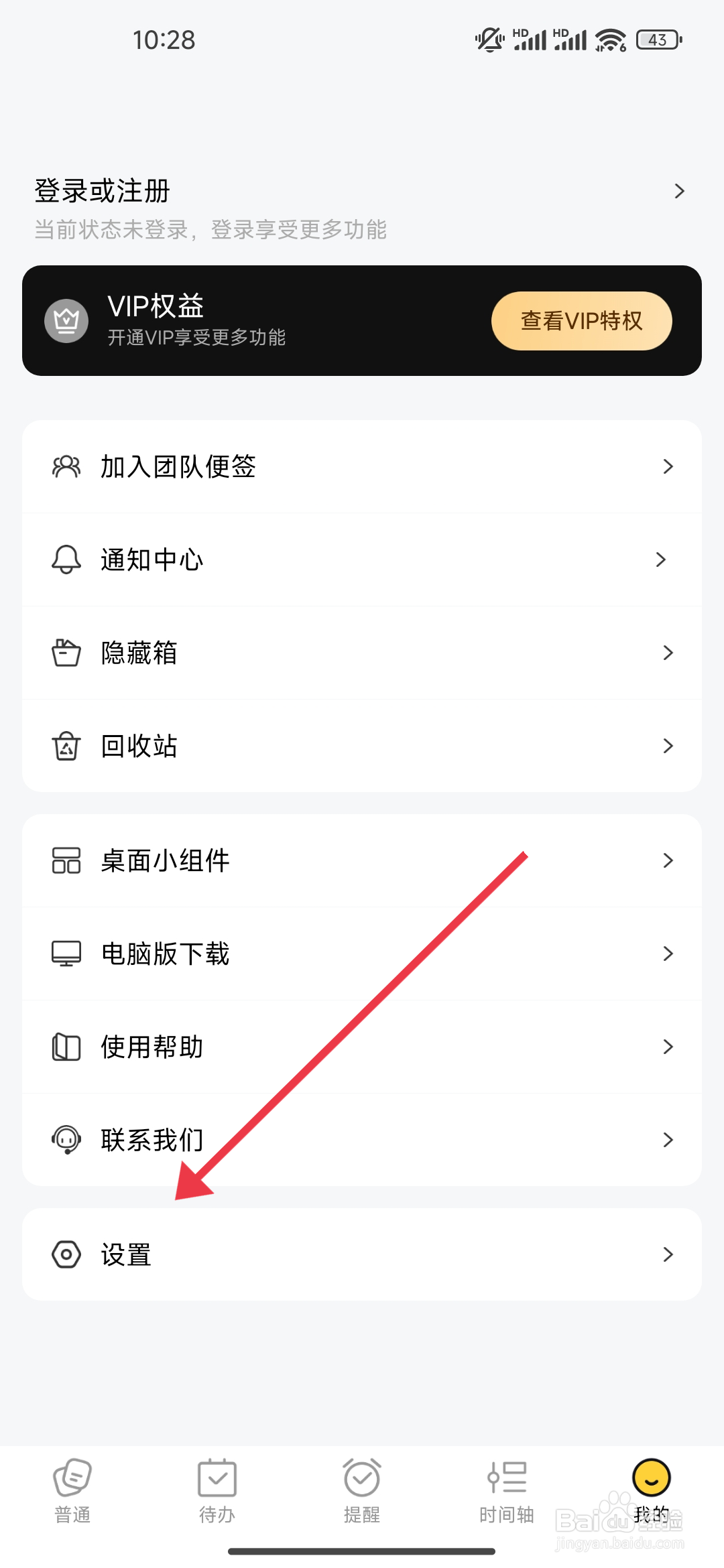The width and height of the screenshot is (724, 1568).
Task: Open the 使用帮助 book icon
Action: [65, 1046]
